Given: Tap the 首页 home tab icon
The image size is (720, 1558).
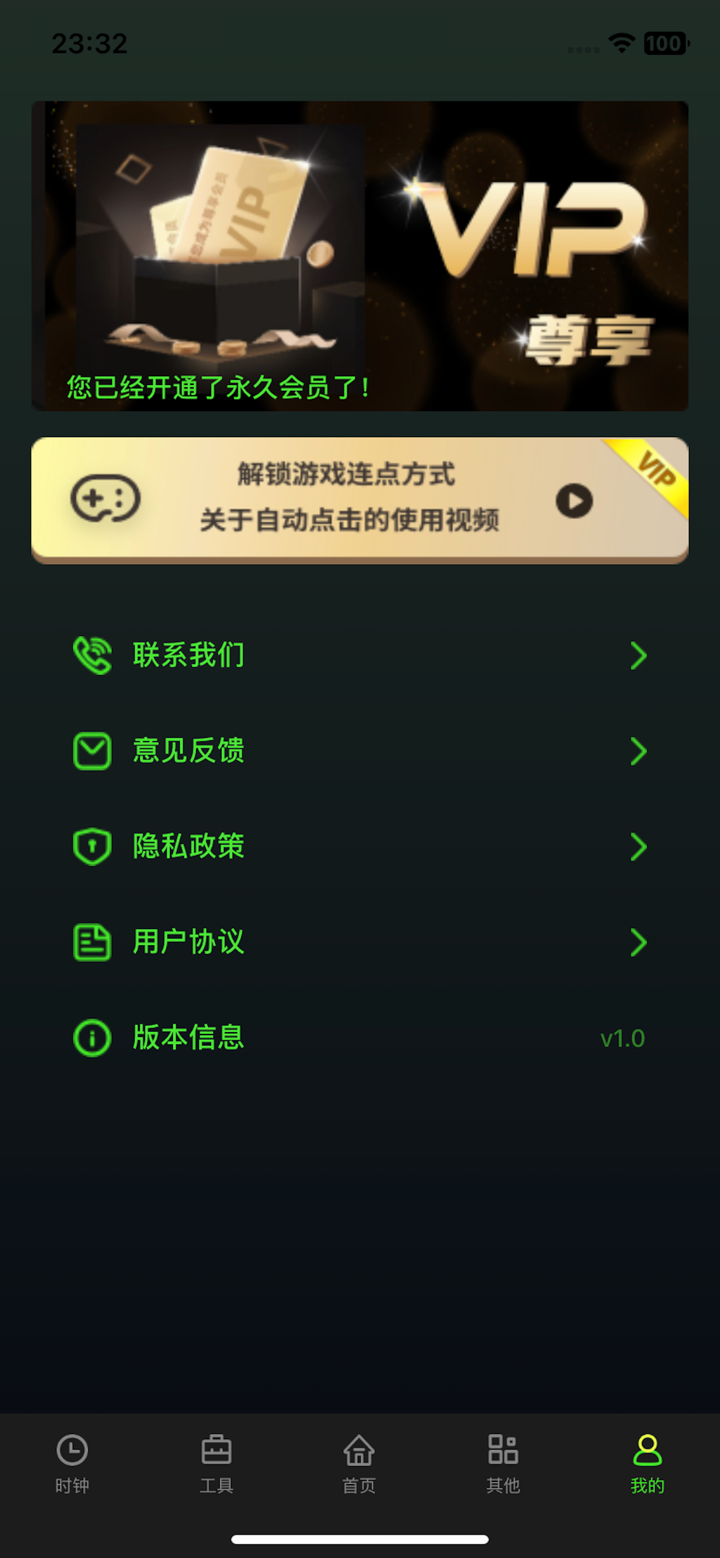Looking at the screenshot, I should tap(359, 1448).
